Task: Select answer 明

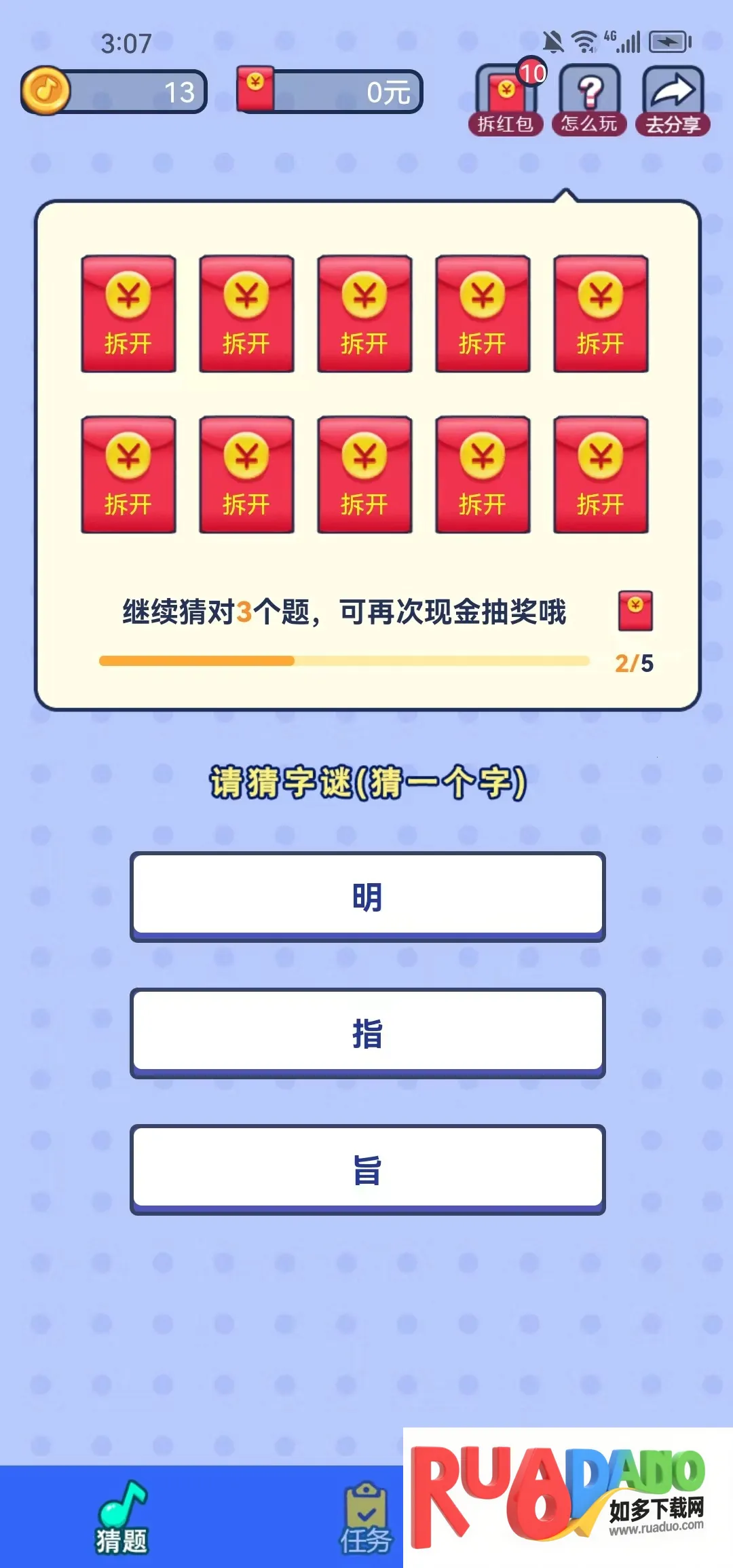Action: point(367,896)
